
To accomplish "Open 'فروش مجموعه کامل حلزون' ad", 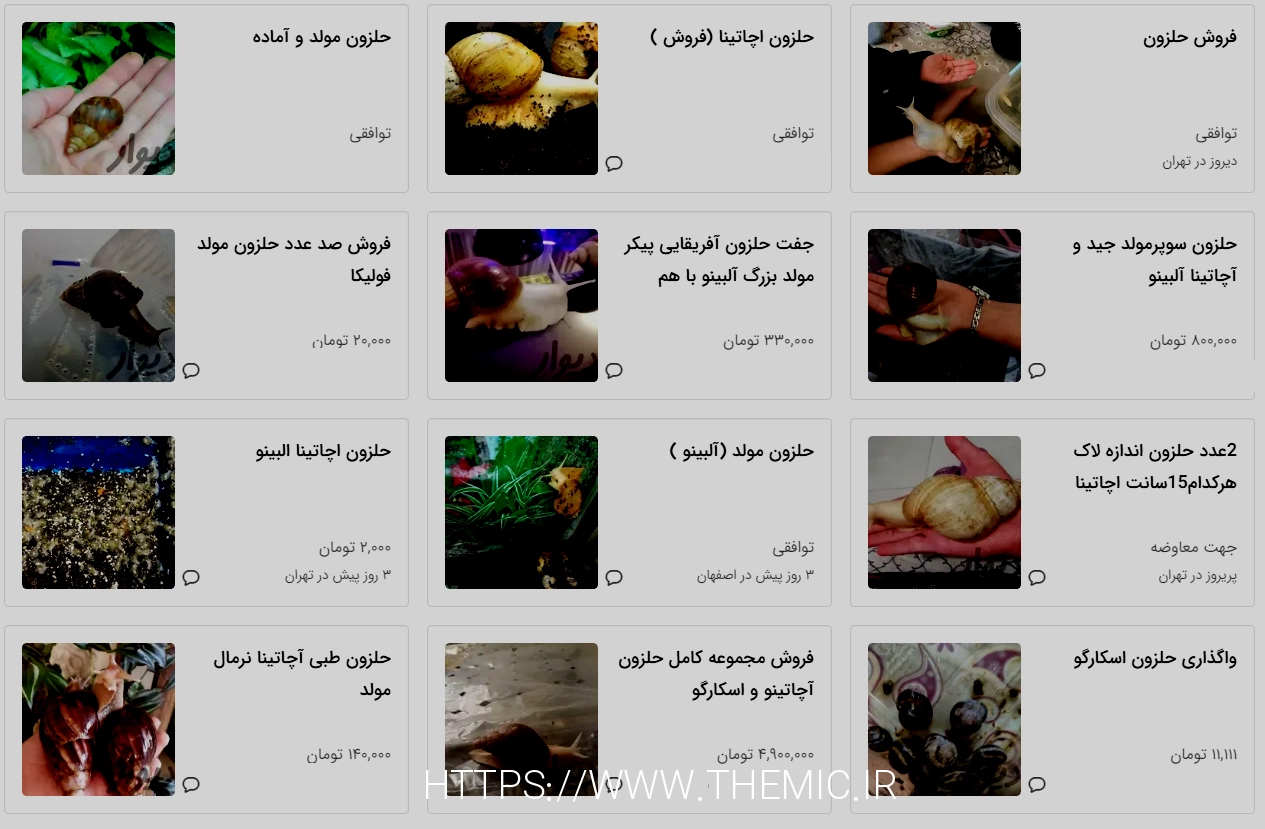I will pos(716,674).
